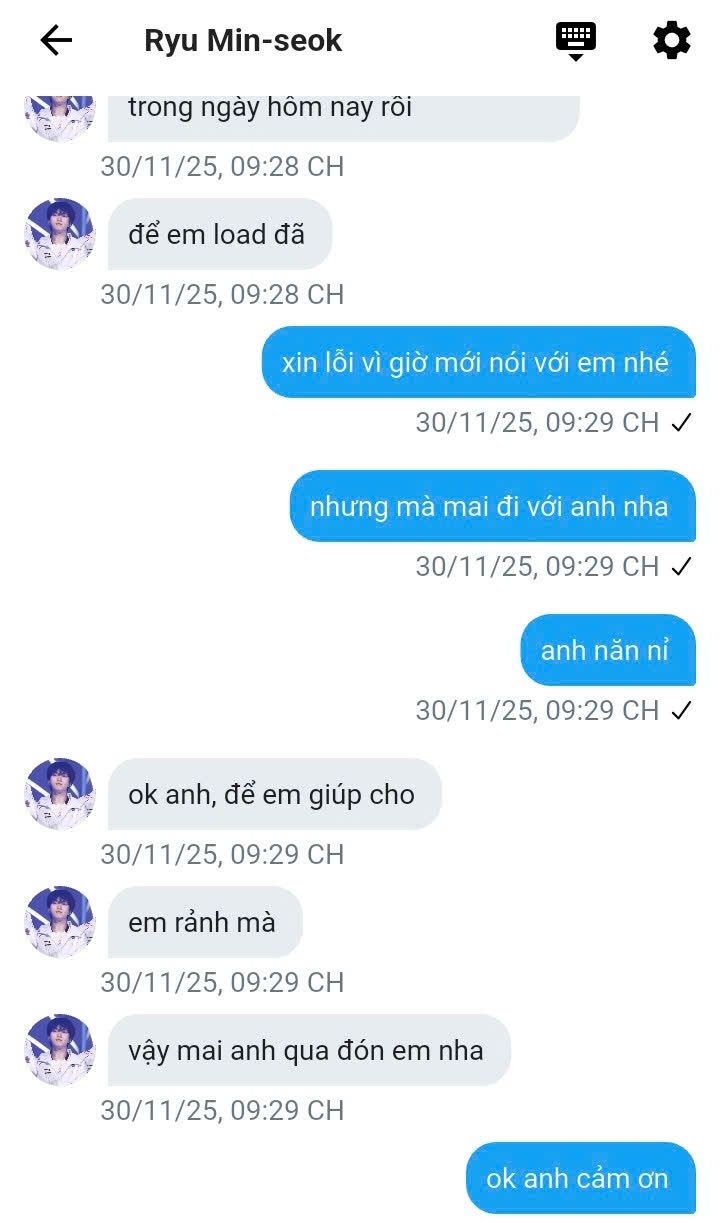Go back using the arrow icon
The width and height of the screenshot is (720, 1223).
click(x=56, y=40)
